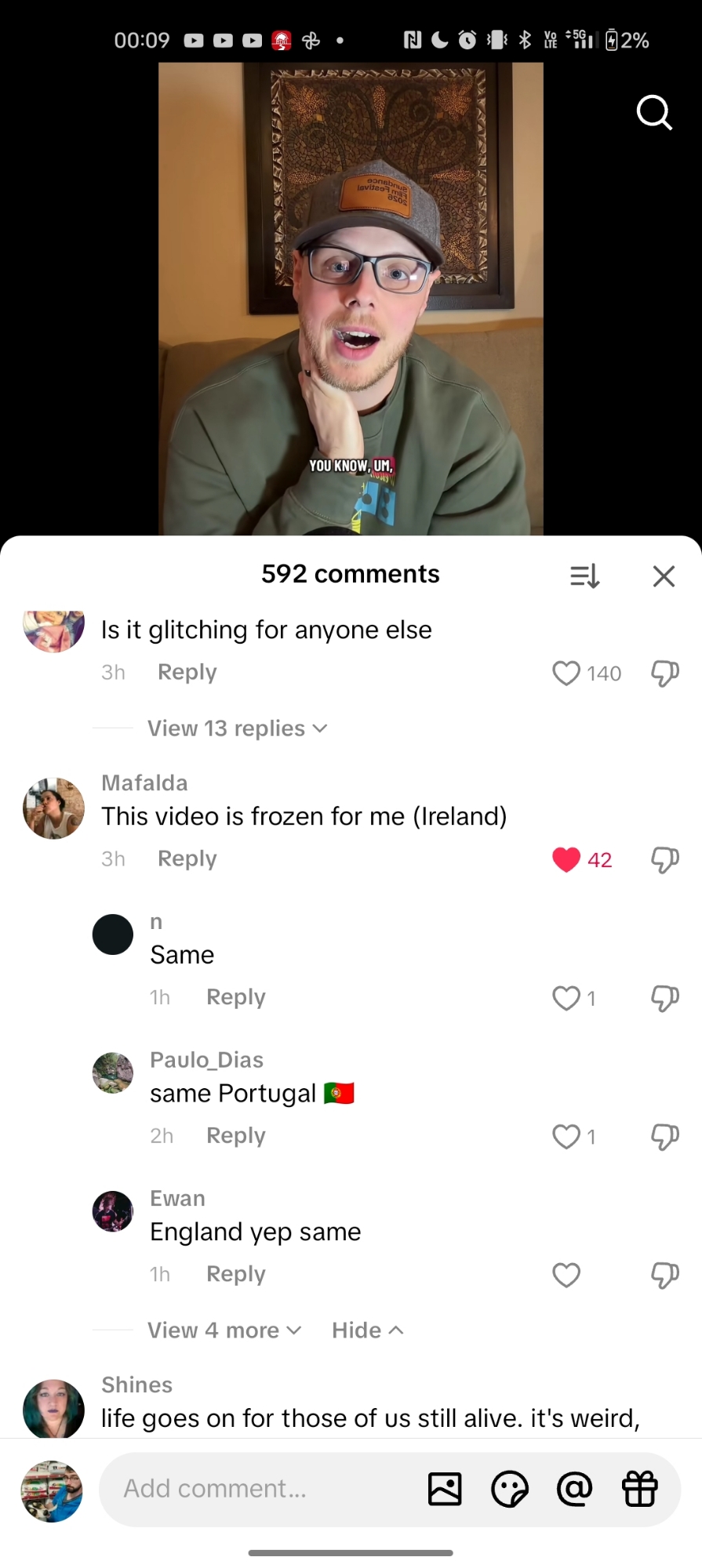Screen dimensions: 702x1568
Task: Load more replies with View 4 more
Action: 224,1330
